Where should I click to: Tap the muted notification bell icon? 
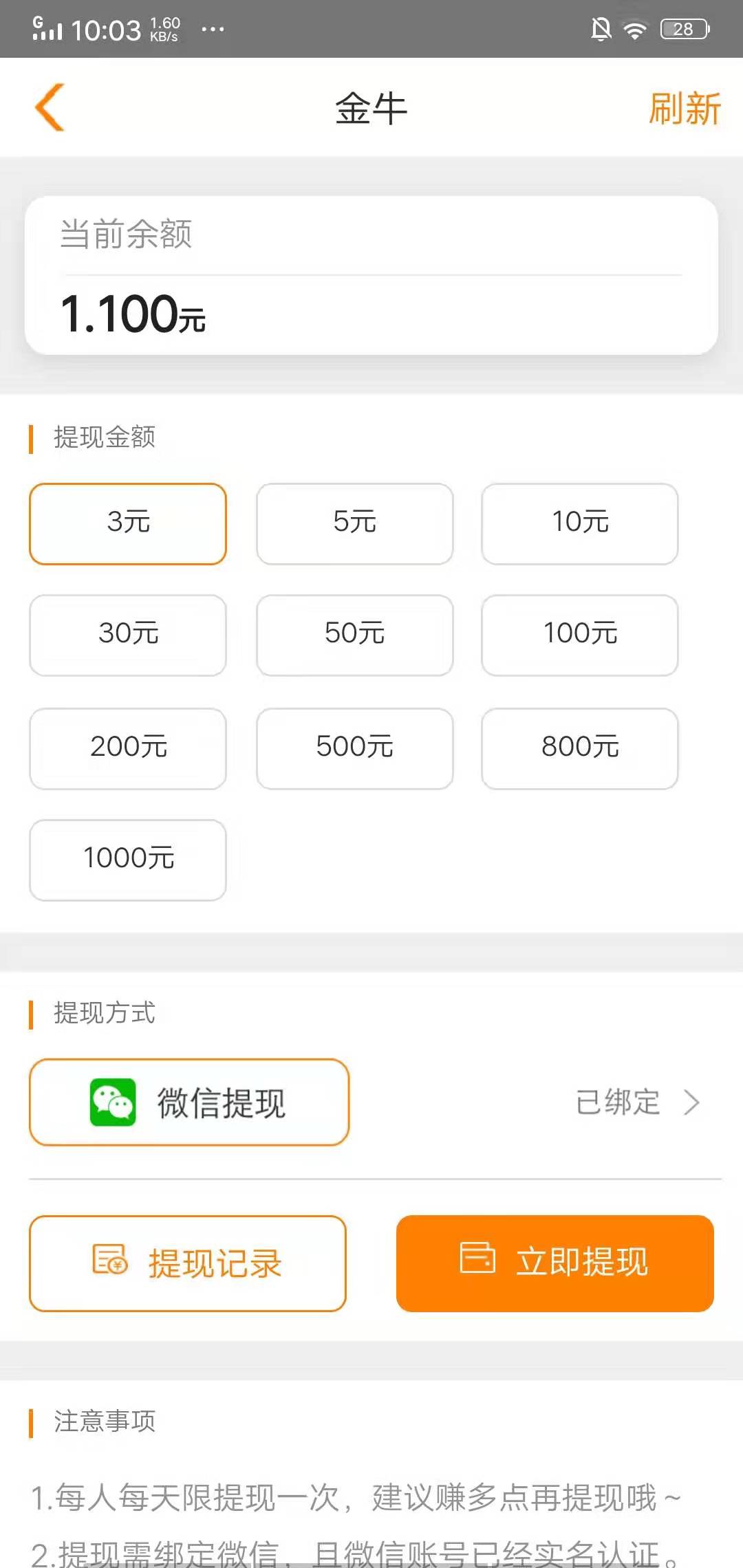point(600,28)
